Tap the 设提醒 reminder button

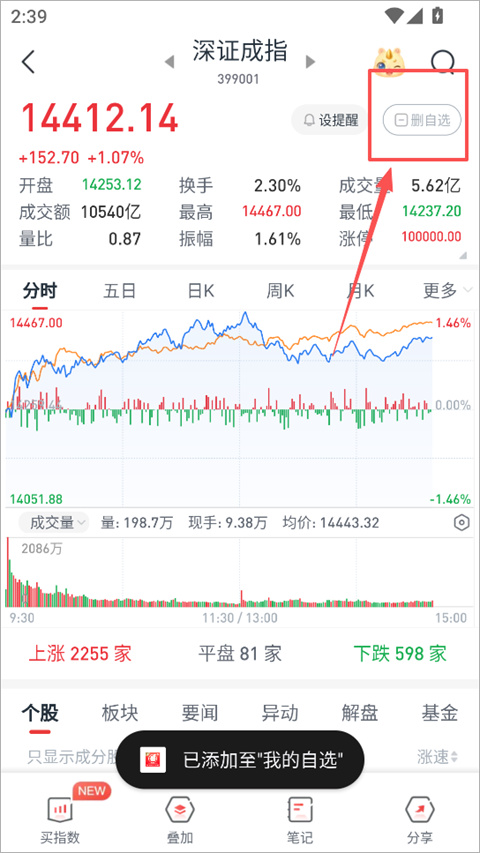(331, 120)
